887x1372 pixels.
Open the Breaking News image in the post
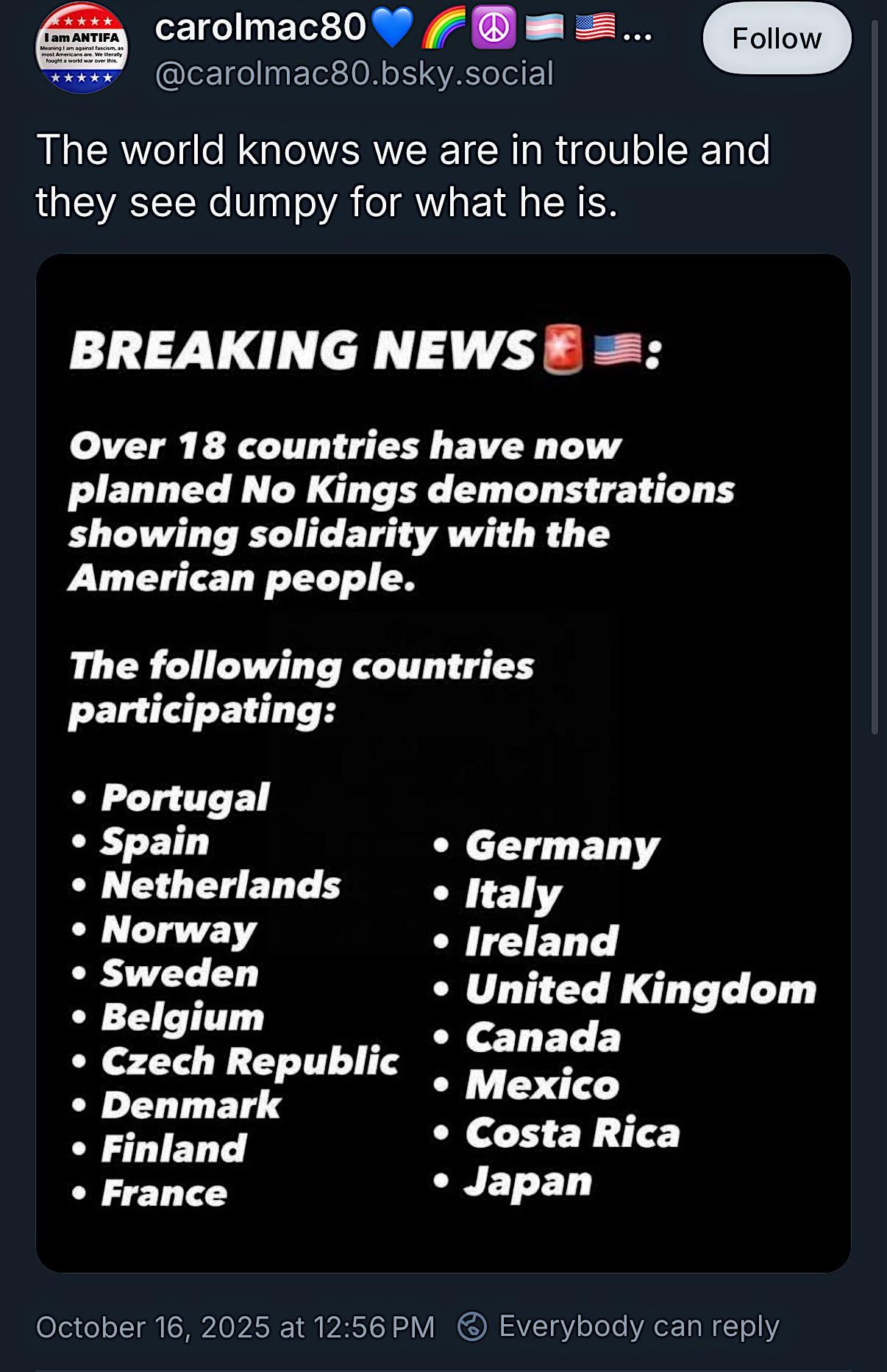coord(443,762)
